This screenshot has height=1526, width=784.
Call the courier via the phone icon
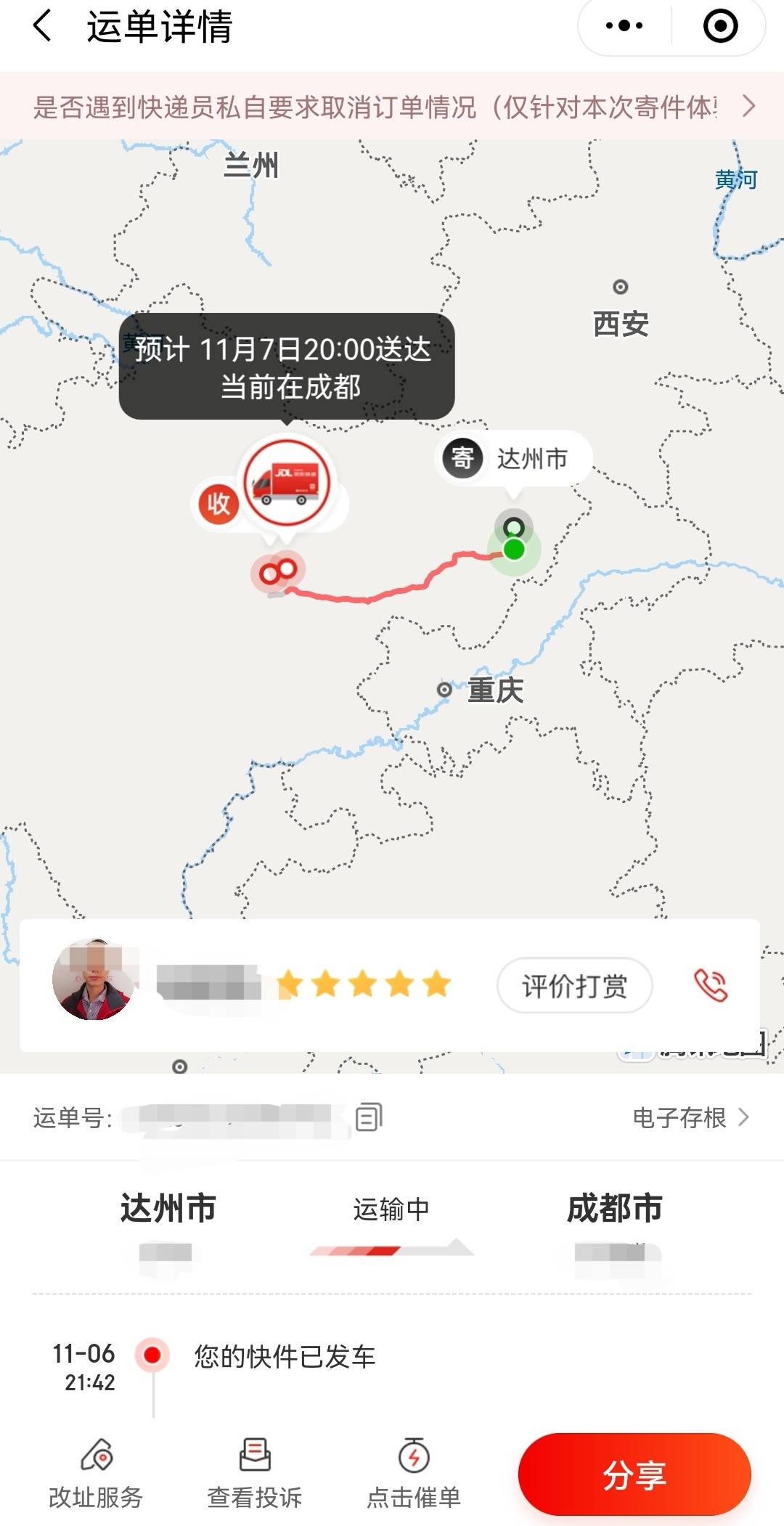712,985
